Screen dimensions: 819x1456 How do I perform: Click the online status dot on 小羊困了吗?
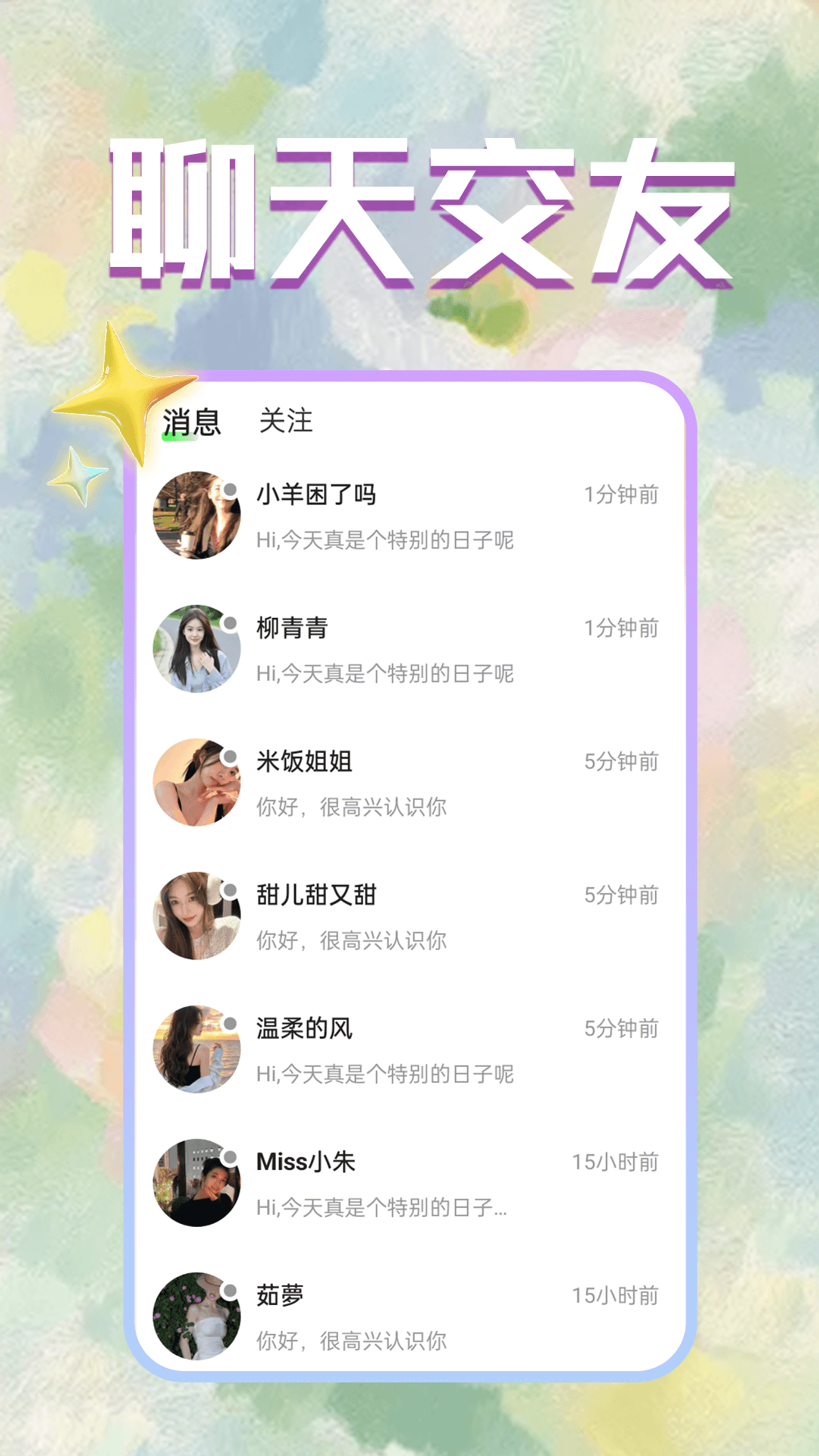(230, 489)
